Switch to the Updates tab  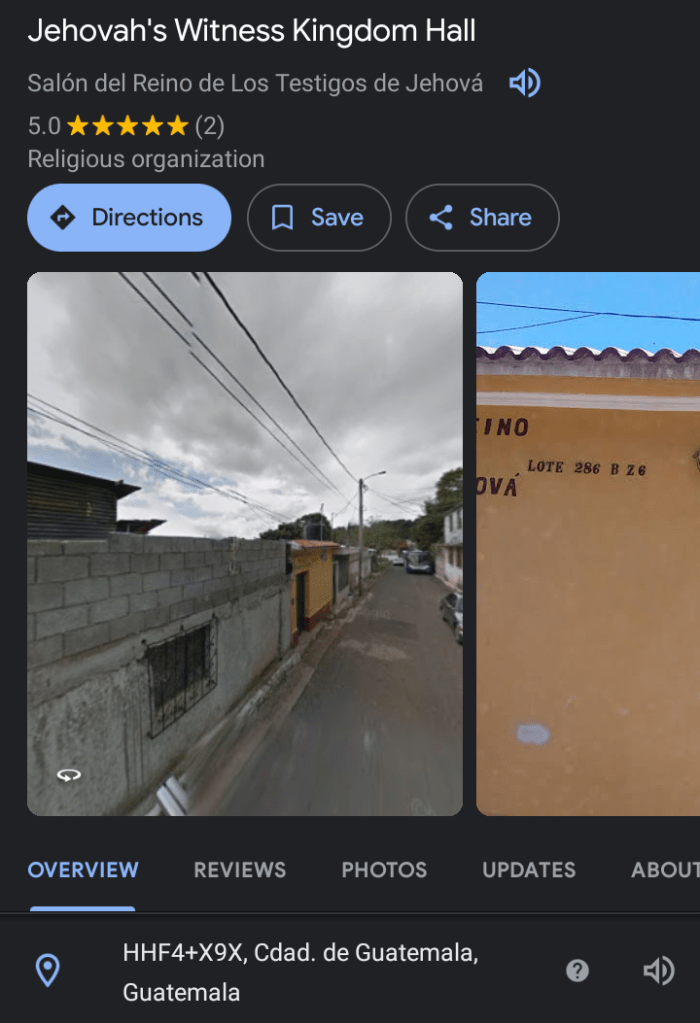pos(529,870)
